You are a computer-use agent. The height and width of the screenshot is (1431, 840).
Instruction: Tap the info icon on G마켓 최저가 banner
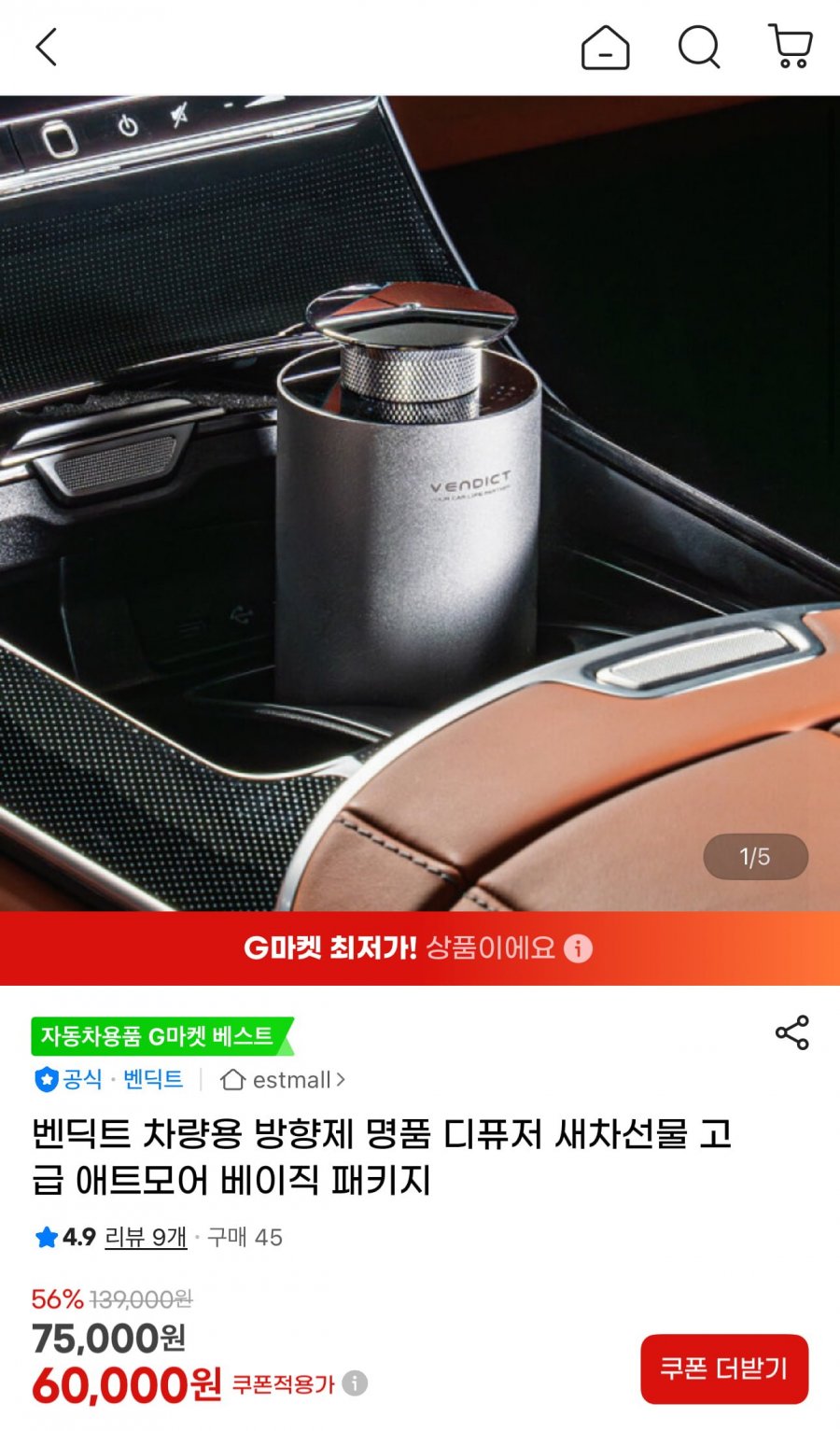point(578,948)
